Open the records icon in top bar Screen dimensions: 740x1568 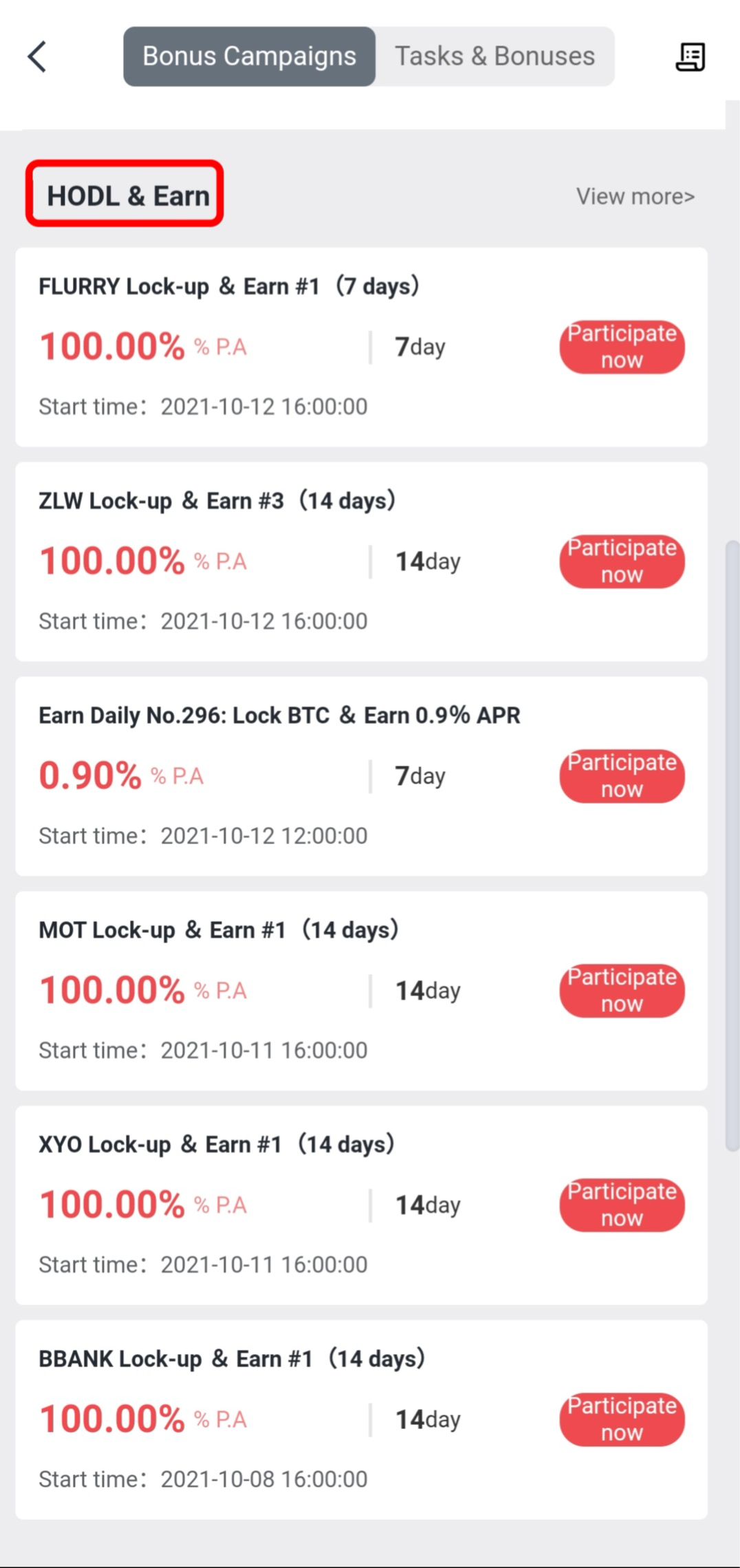(690, 56)
